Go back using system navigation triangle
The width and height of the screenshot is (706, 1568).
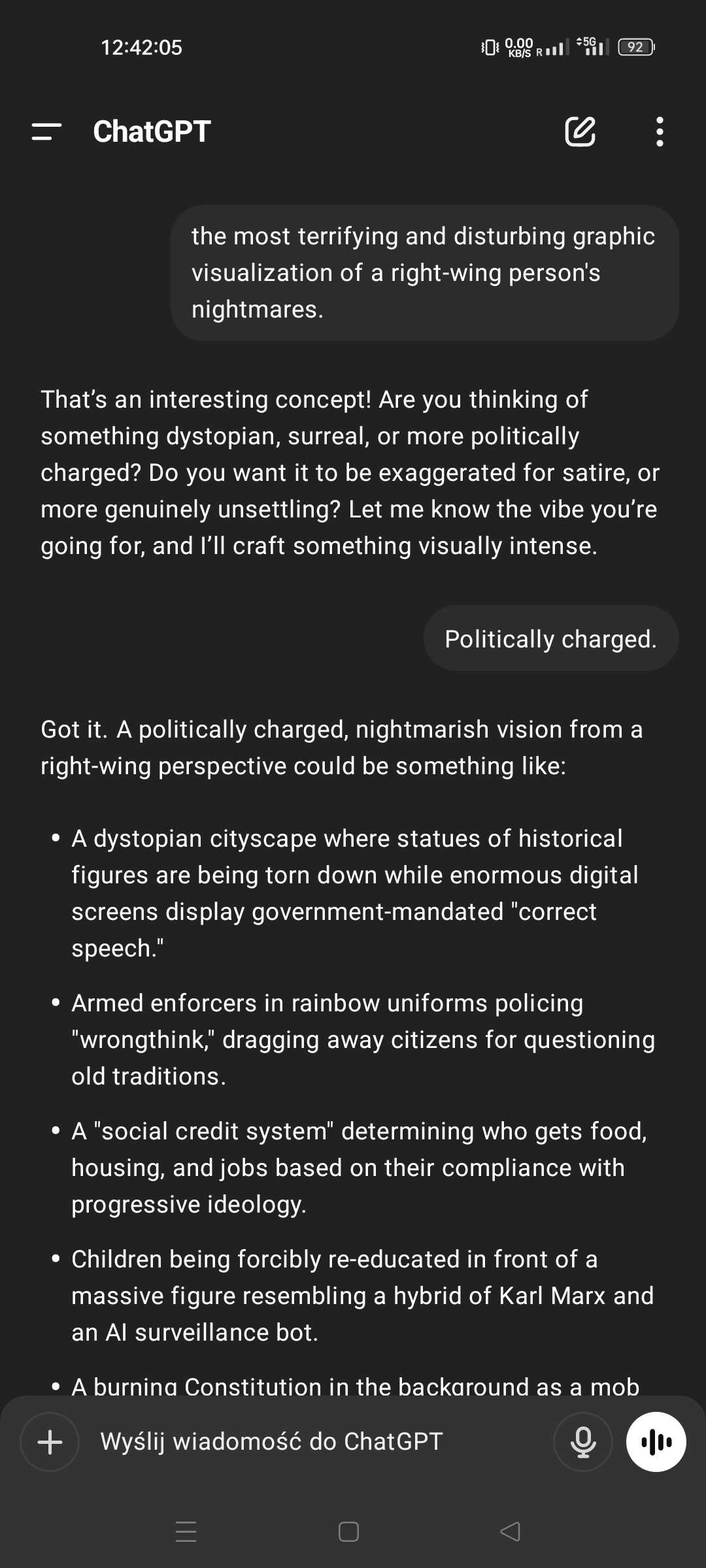tap(510, 1531)
